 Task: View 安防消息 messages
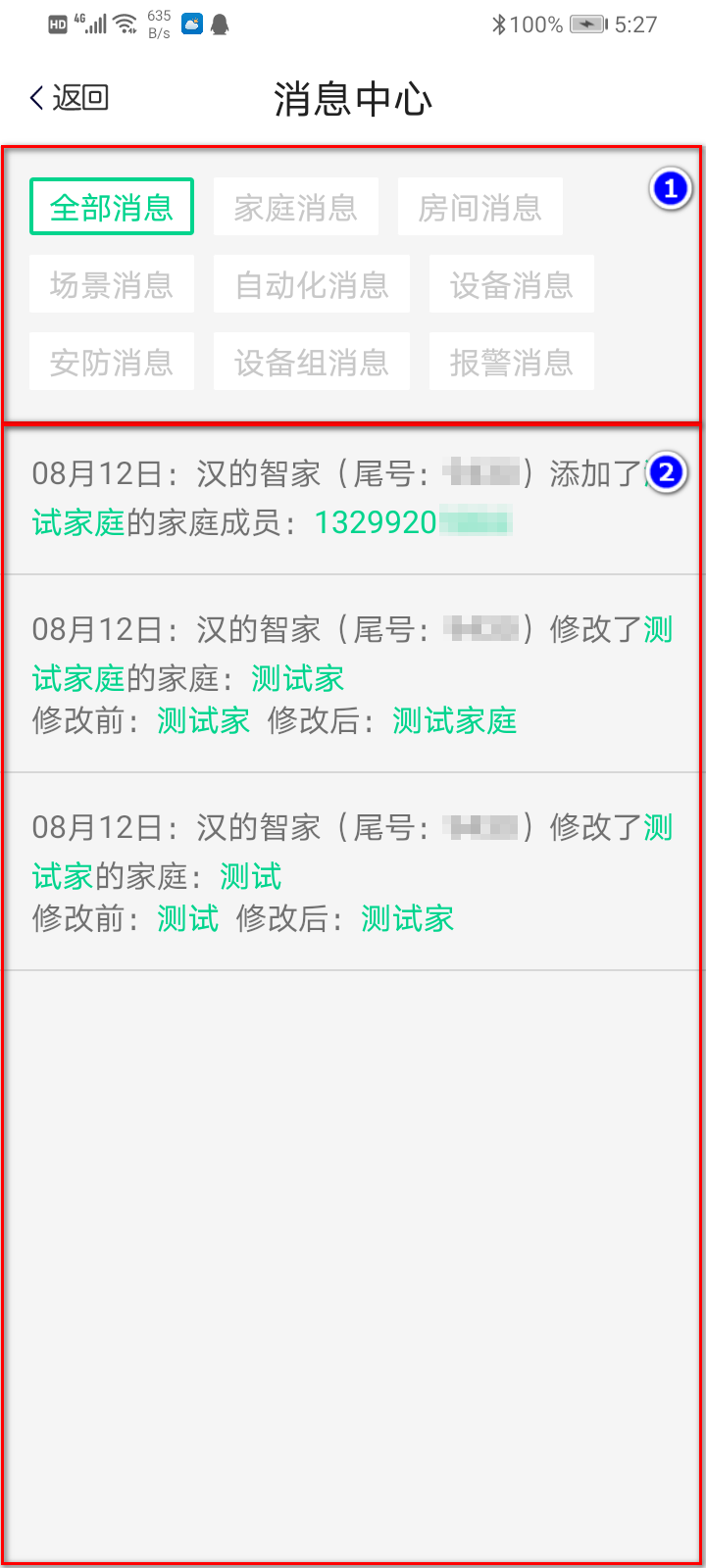pyautogui.click(x=112, y=362)
